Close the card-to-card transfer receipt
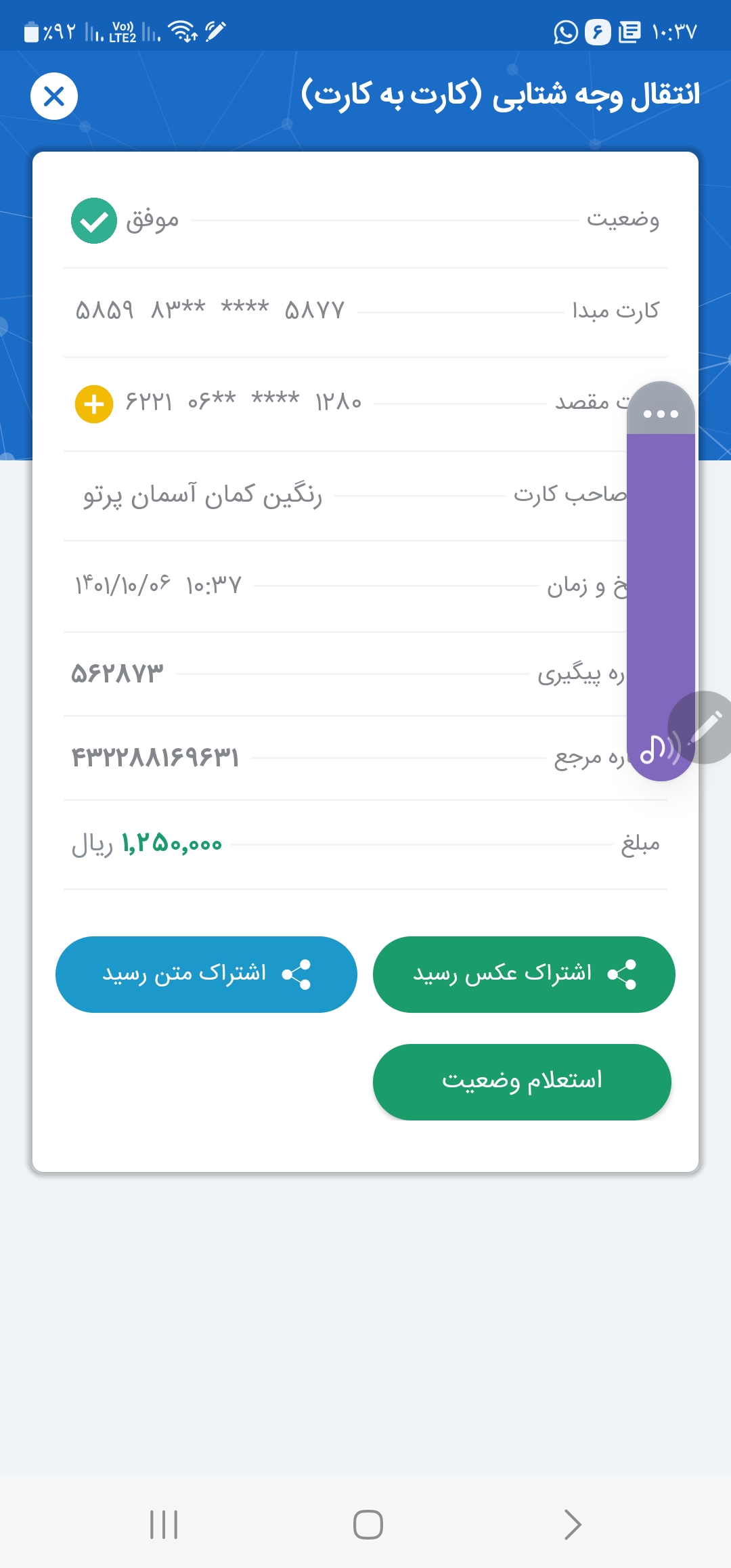This screenshot has height=1568, width=731. pos(54,96)
